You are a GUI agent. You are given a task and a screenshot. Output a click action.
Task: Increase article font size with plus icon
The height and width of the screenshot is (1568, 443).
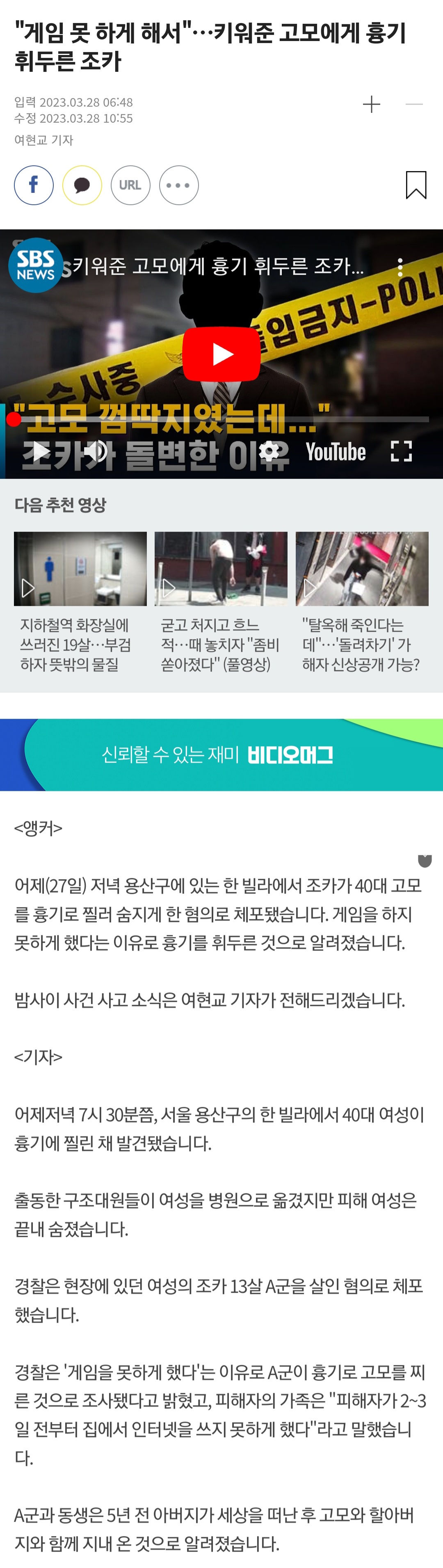pos(371,104)
